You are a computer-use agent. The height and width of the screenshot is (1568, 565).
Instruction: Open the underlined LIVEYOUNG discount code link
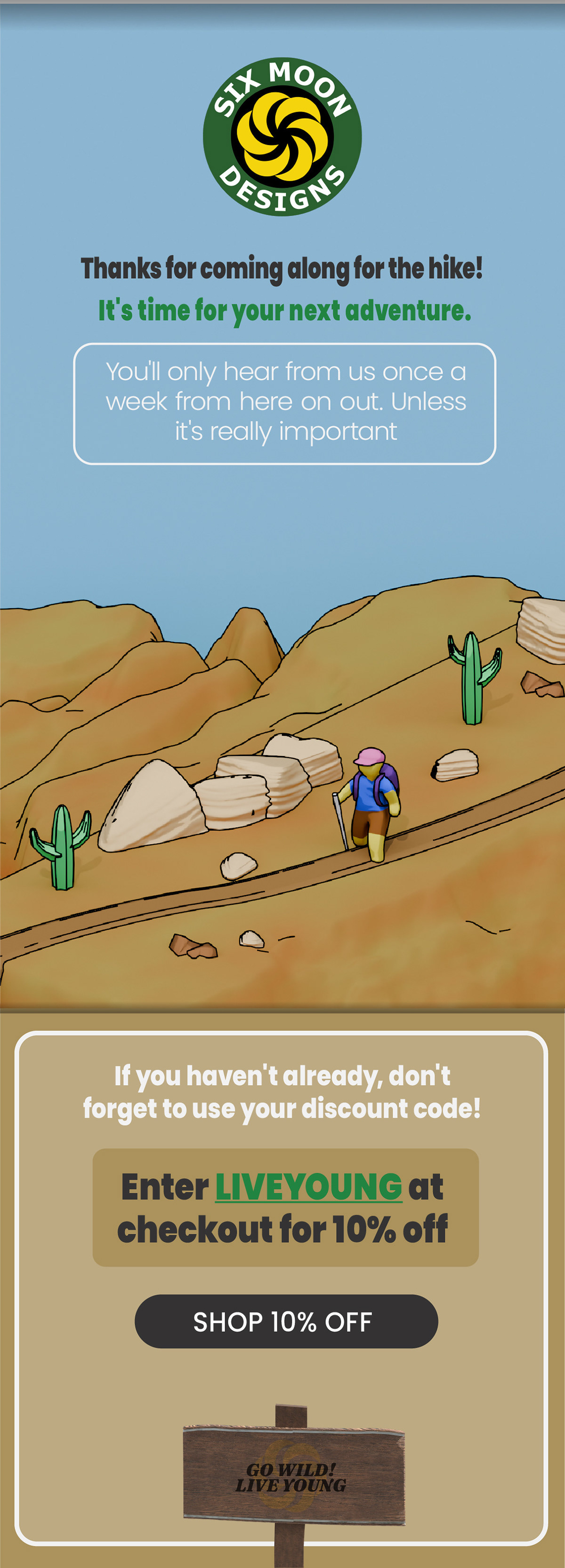pos(309,1187)
